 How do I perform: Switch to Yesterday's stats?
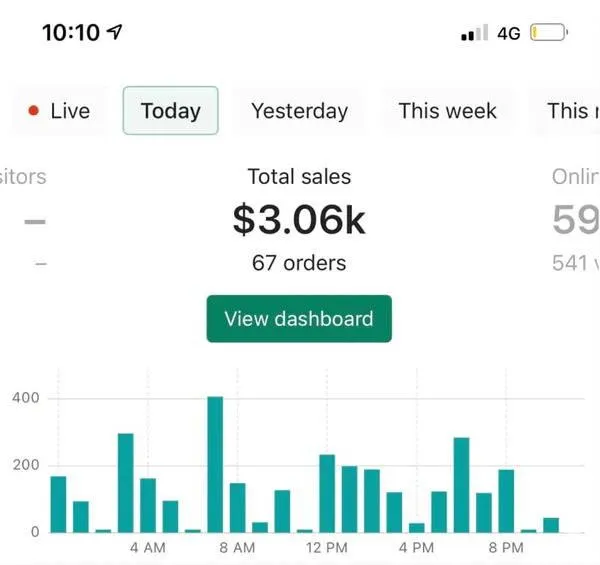299,111
